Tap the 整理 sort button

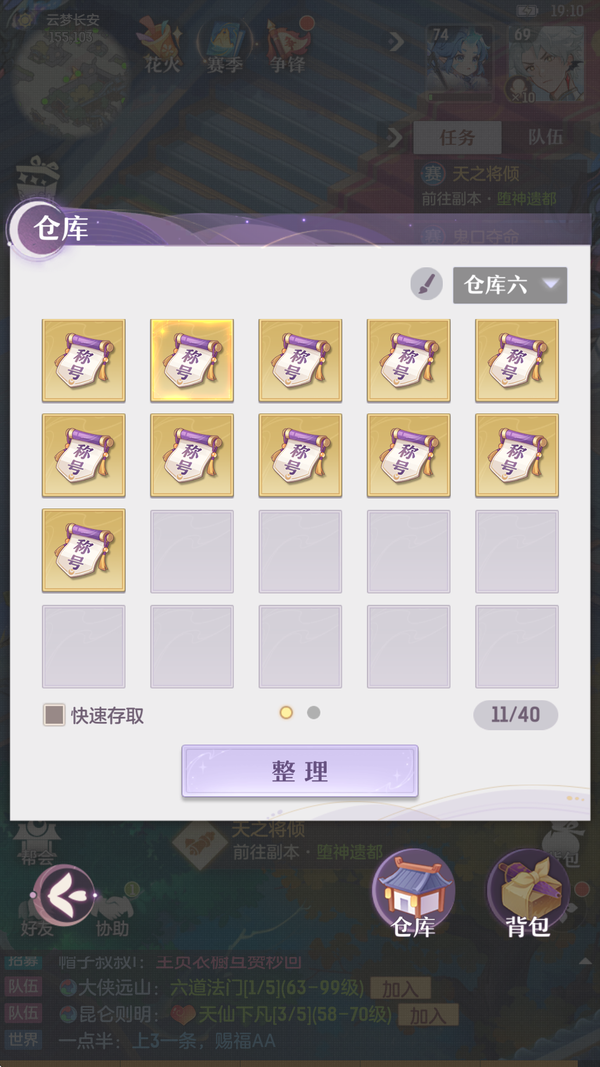[x=299, y=771]
